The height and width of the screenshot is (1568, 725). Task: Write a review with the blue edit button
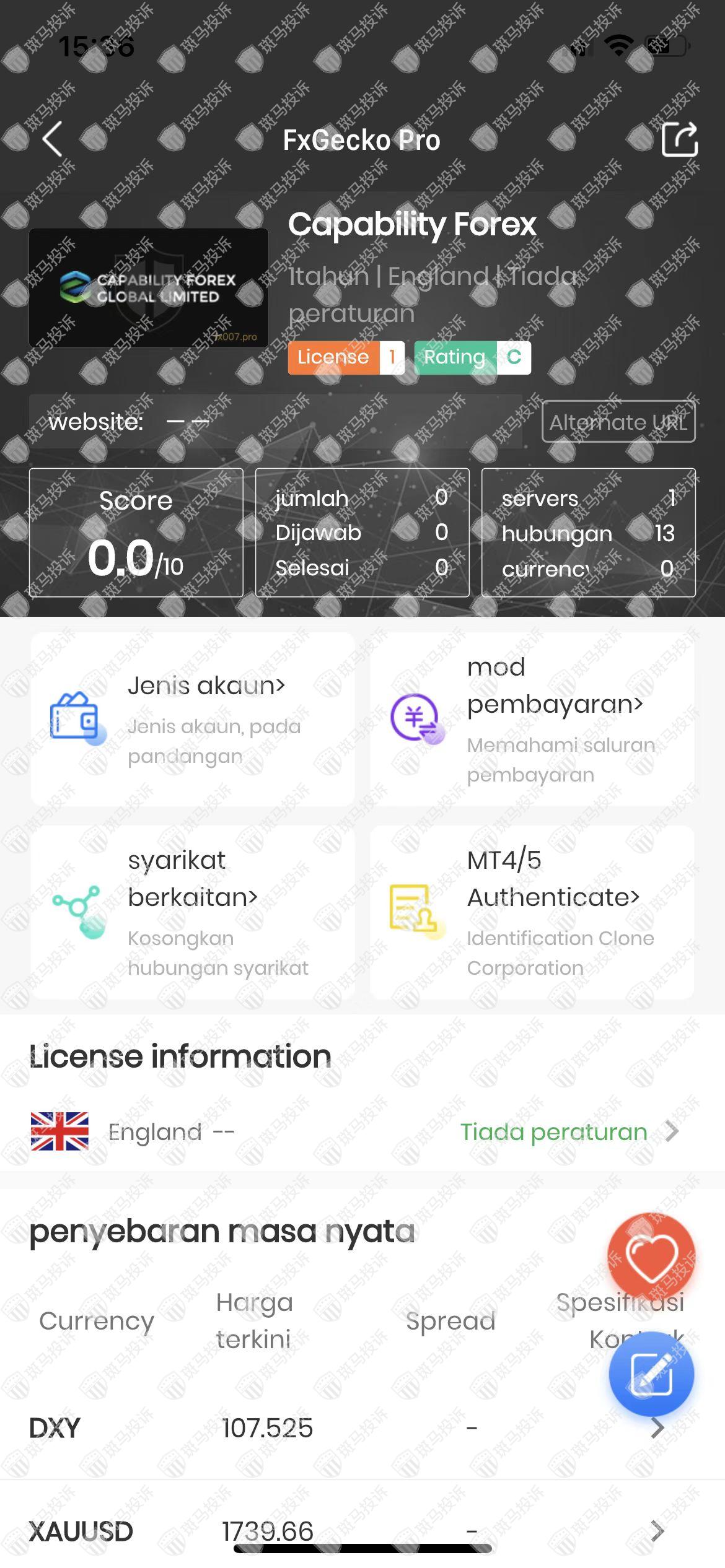click(x=651, y=1374)
